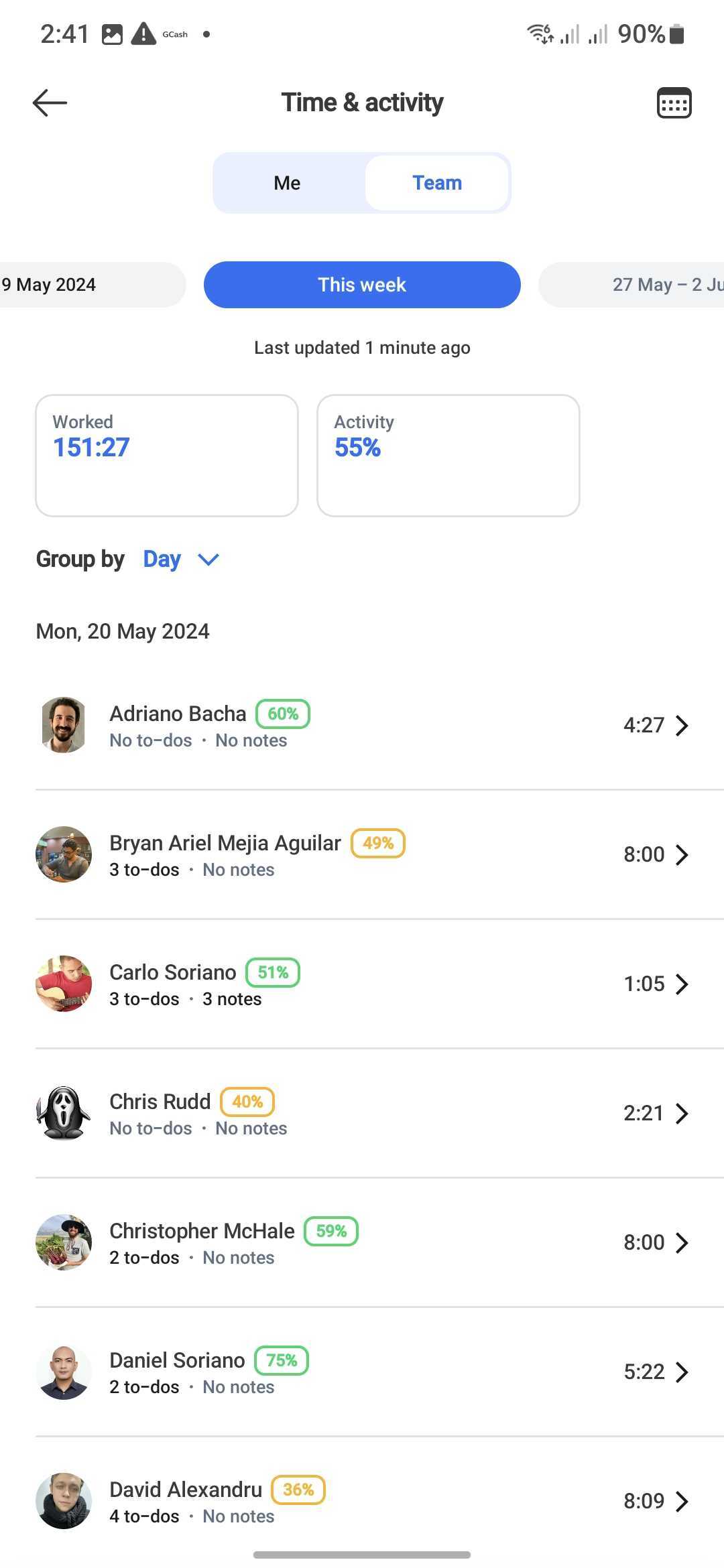Open Christopher McHale's 8:00 entry
Image resolution: width=724 pixels, height=1568 pixels.
click(x=362, y=1243)
